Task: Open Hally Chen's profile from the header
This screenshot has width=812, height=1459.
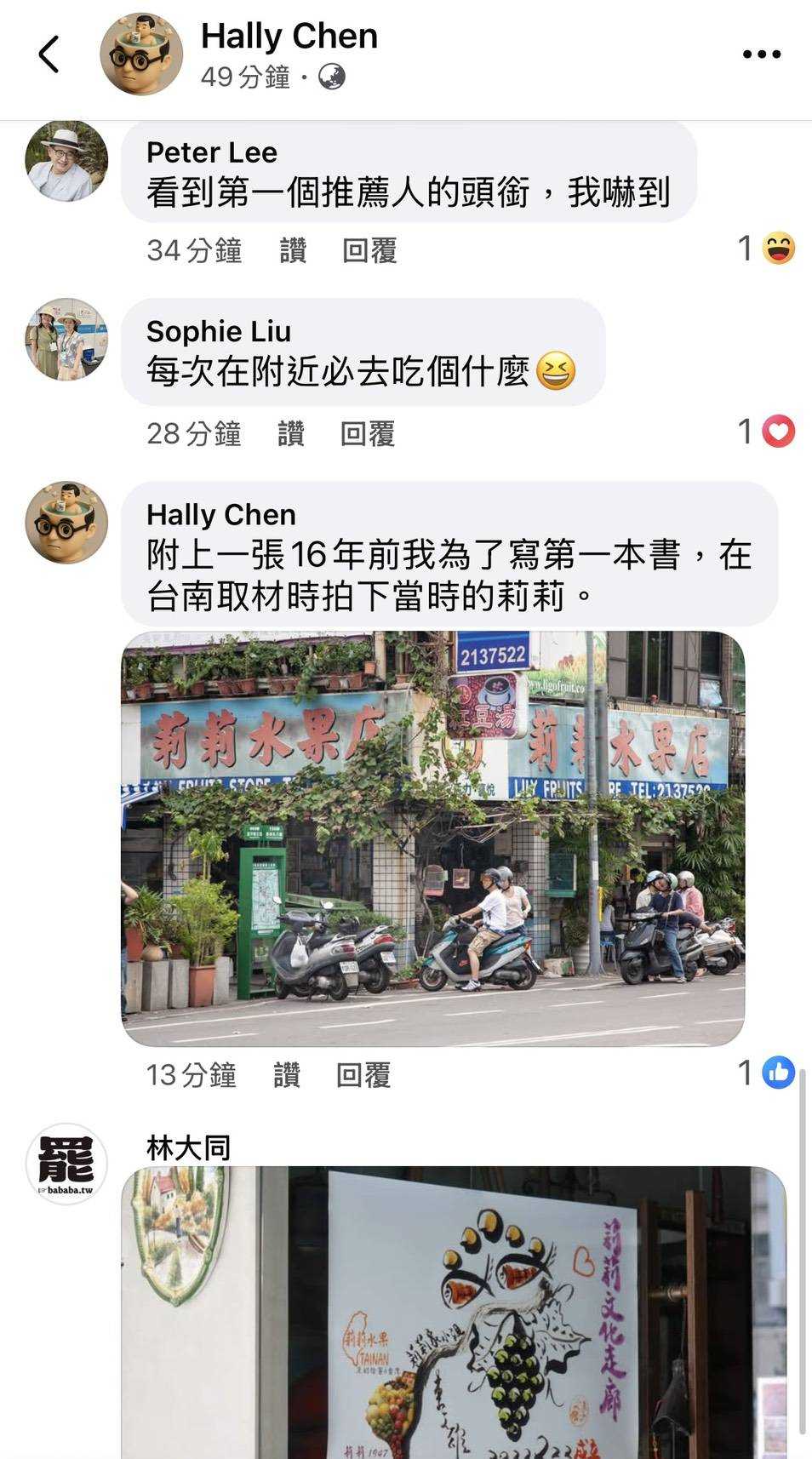Action: click(289, 37)
